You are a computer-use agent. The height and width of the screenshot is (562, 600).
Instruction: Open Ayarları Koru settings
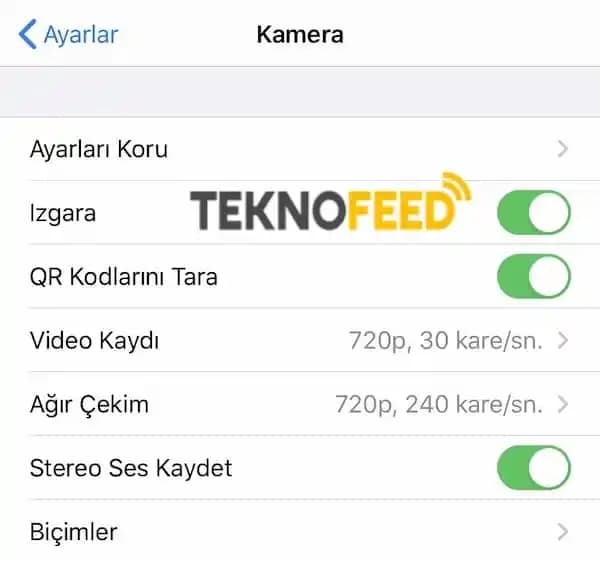pyautogui.click(x=300, y=150)
